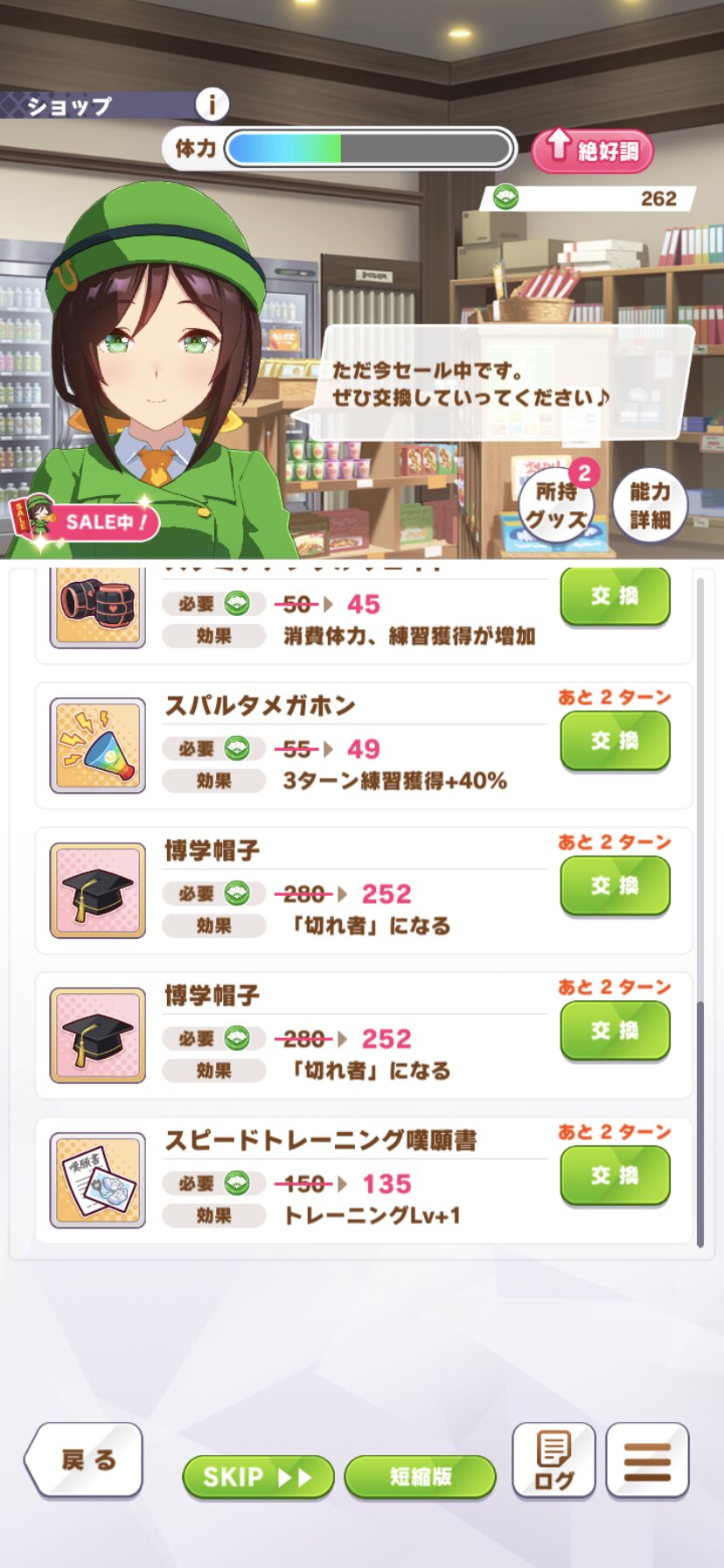
Task: Open 所持グッズ owned items
Action: click(x=556, y=504)
